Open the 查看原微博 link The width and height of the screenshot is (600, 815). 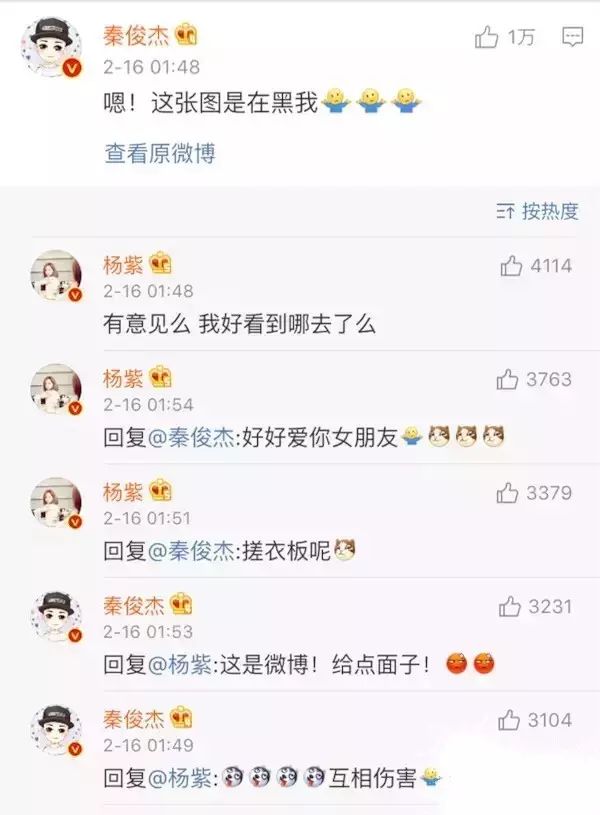159,153
